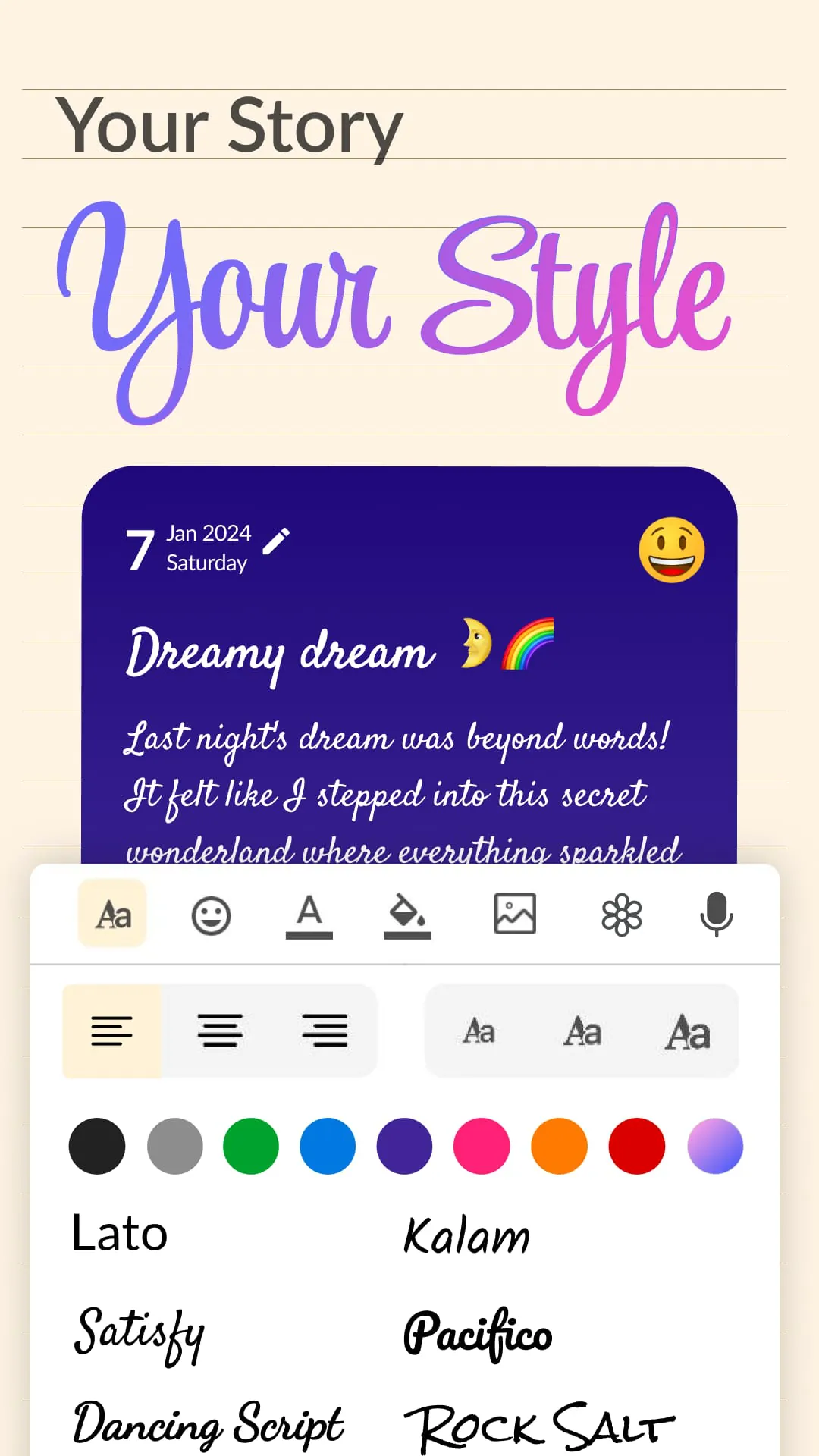Align text to the left
Screen dimensions: 819x1456
click(x=112, y=1030)
